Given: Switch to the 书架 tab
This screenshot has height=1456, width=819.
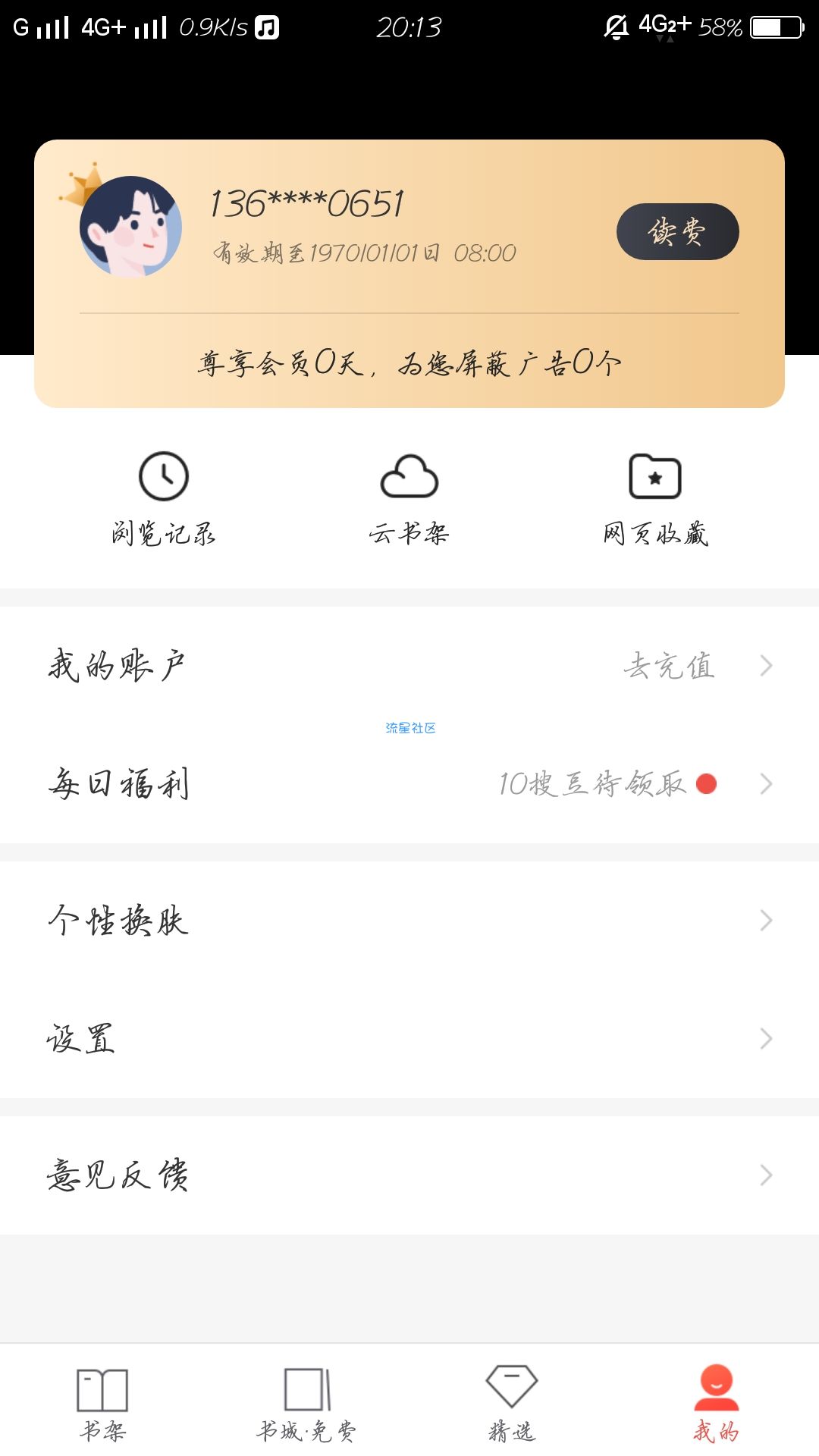Looking at the screenshot, I should (102, 1403).
